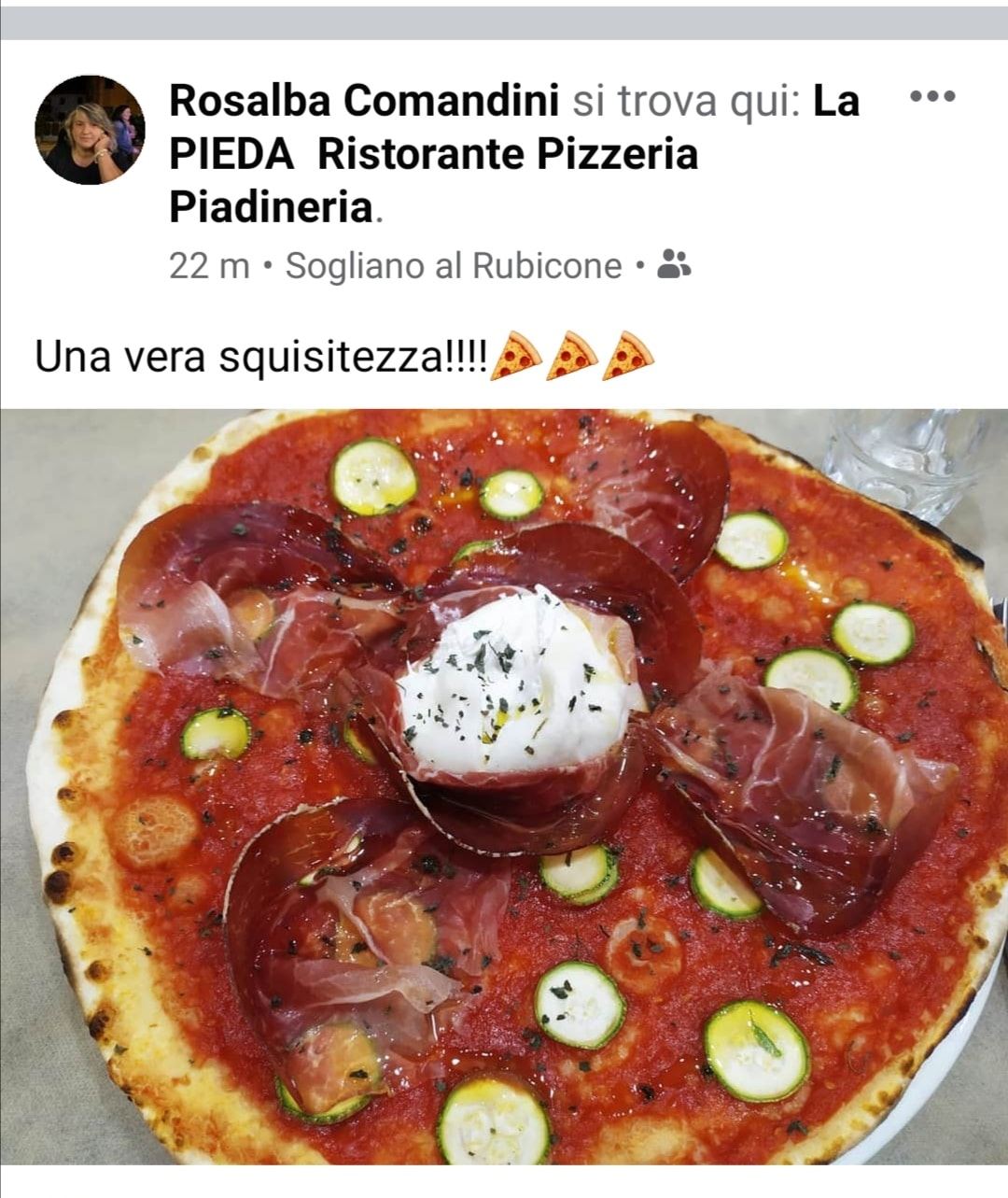Open Rosalba Comandini's profile name link
Screen dimensions: 1008x1198
[x=364, y=100]
